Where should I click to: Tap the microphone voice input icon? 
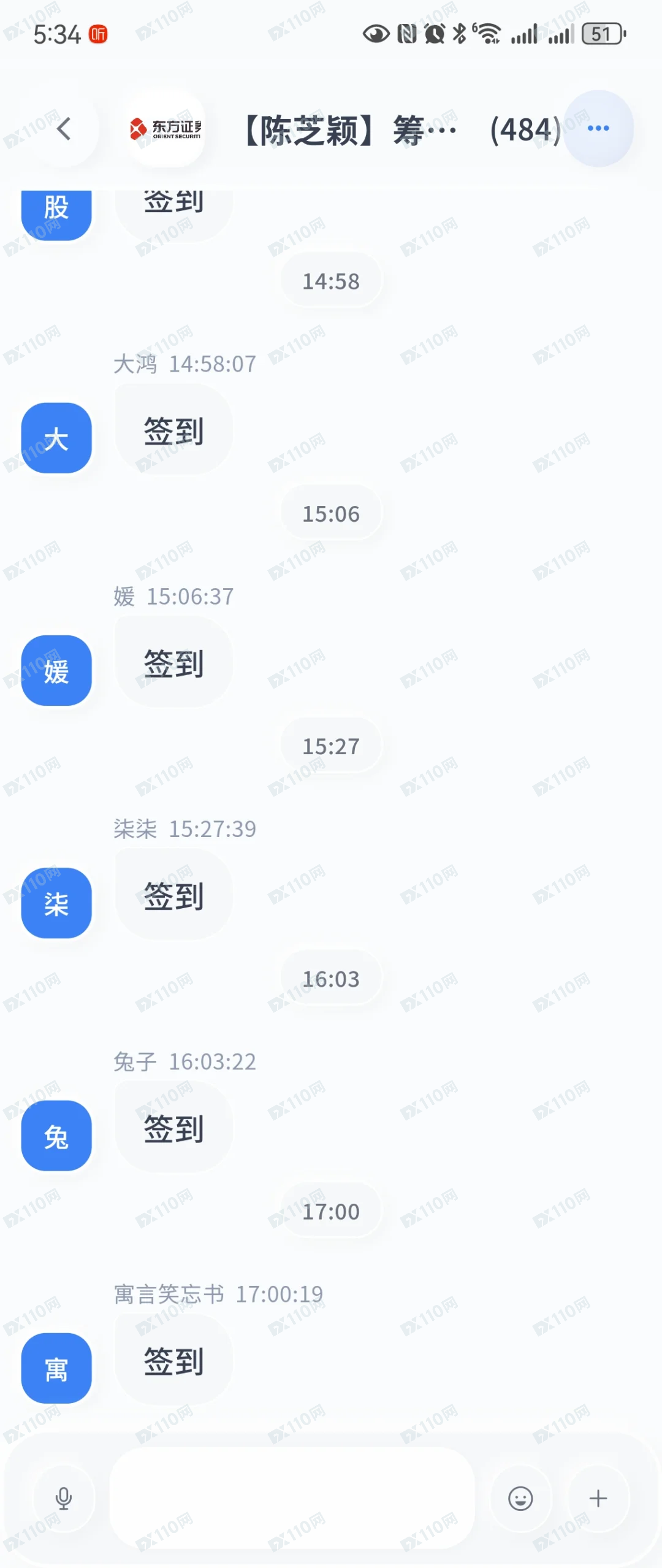click(x=64, y=1498)
